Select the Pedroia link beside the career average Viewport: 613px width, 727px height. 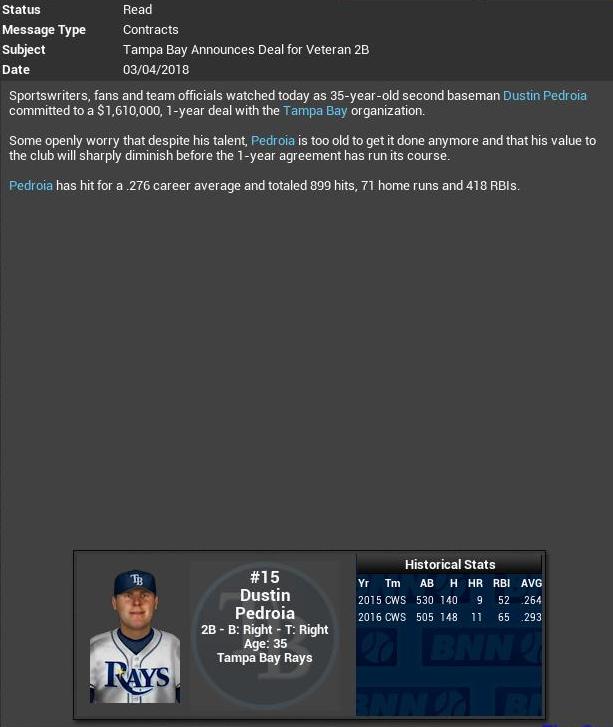point(31,186)
